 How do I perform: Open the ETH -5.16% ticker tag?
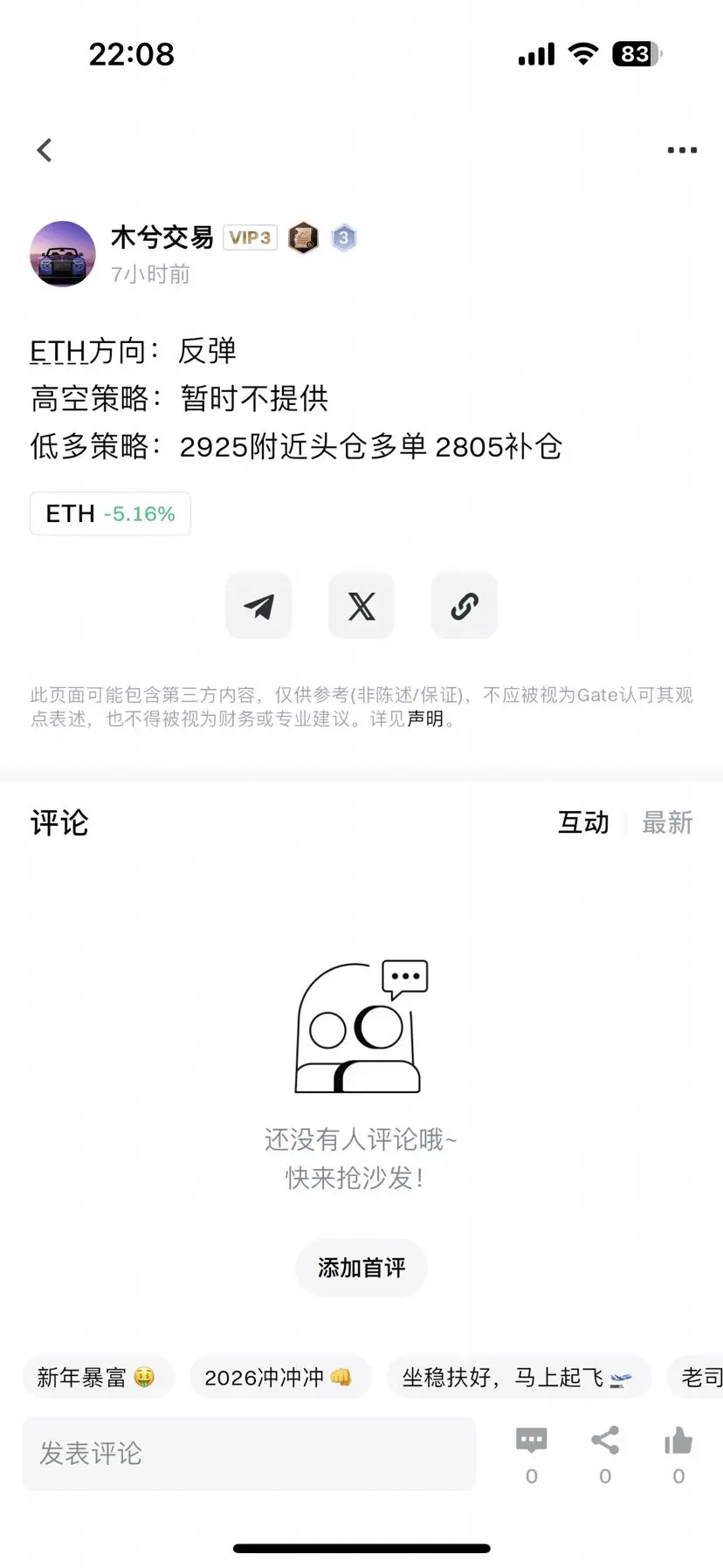(109, 513)
